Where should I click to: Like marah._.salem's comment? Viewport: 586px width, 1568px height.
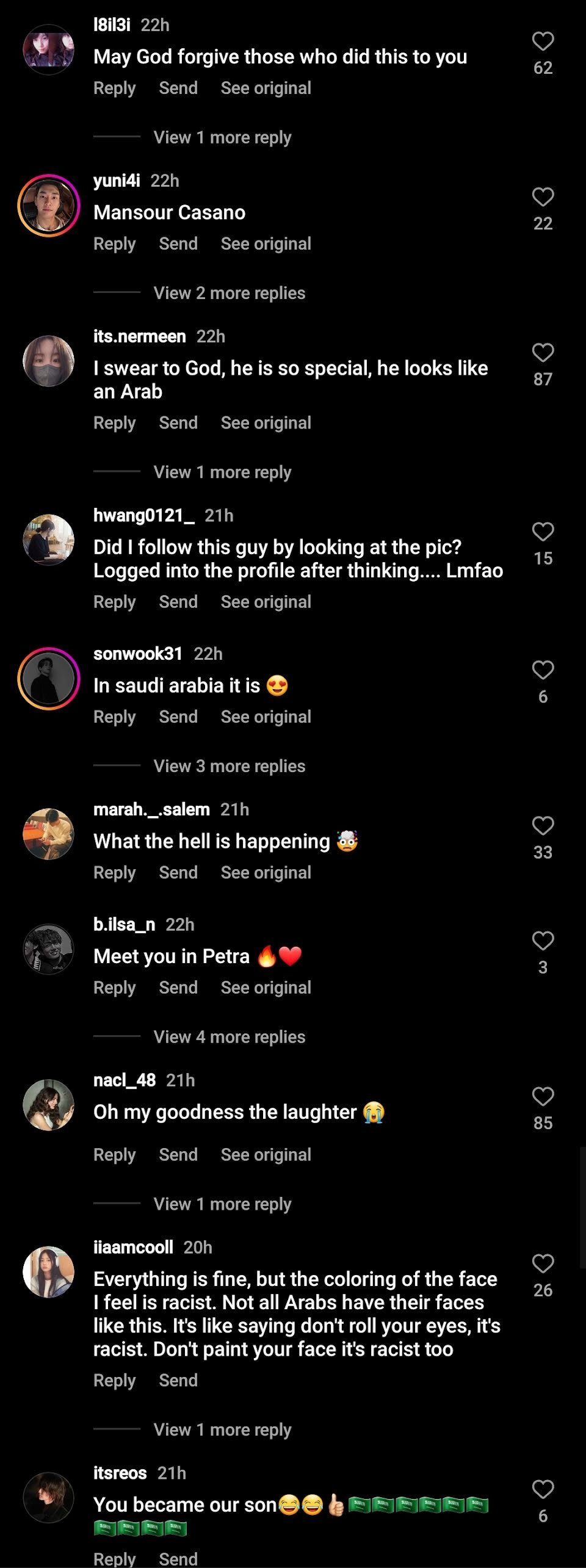pyautogui.click(x=543, y=826)
